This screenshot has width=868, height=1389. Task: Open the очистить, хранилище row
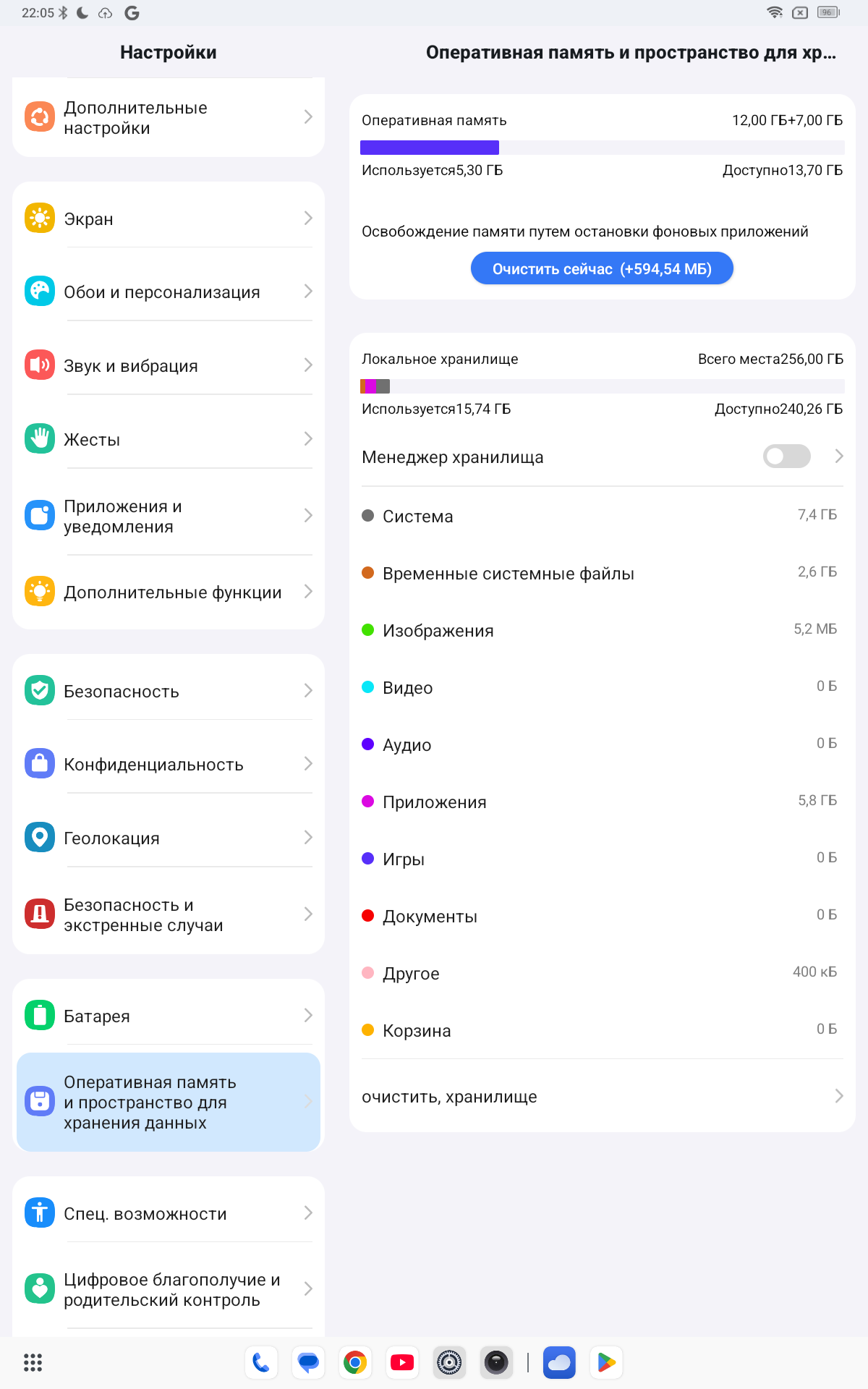click(602, 1097)
